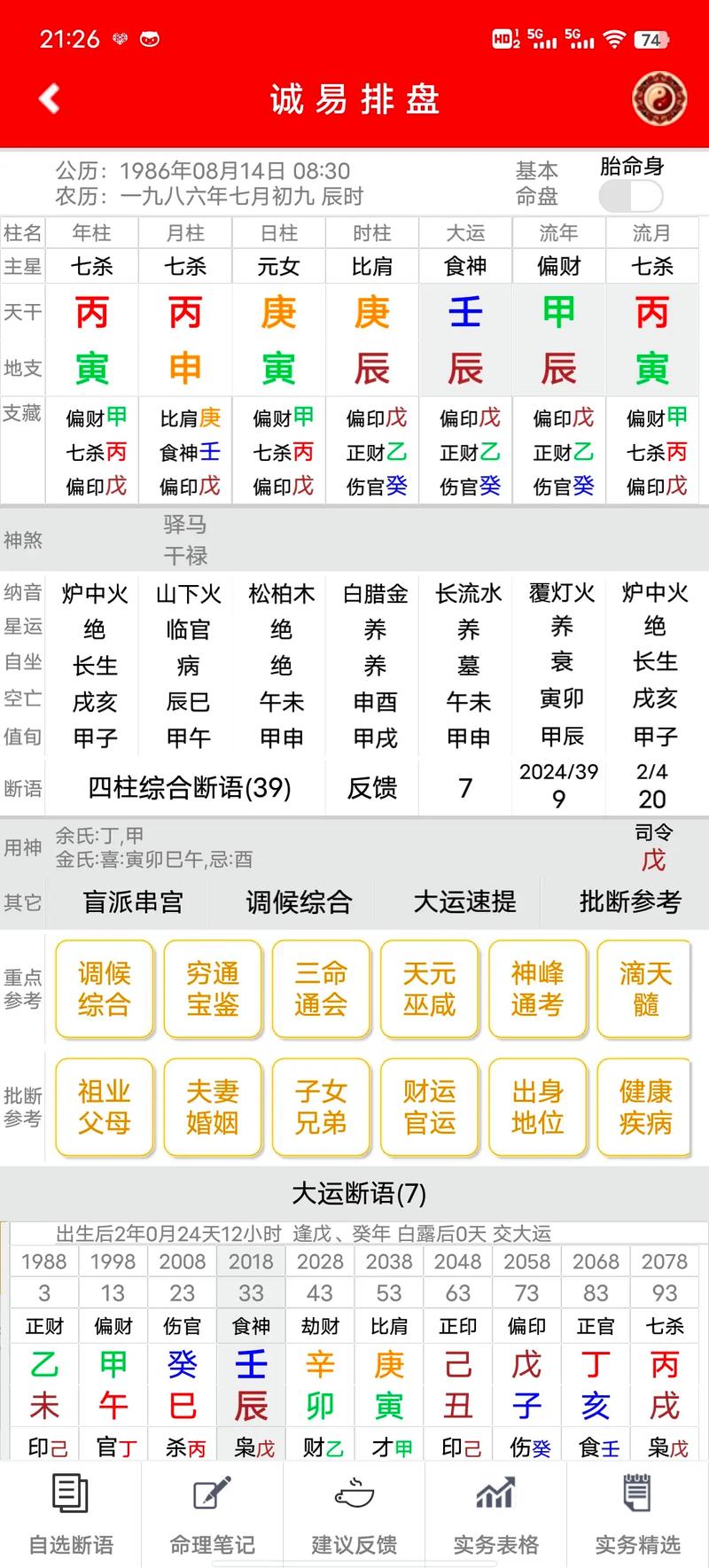Open 夫妻婚姻 analysis

(x=213, y=1107)
